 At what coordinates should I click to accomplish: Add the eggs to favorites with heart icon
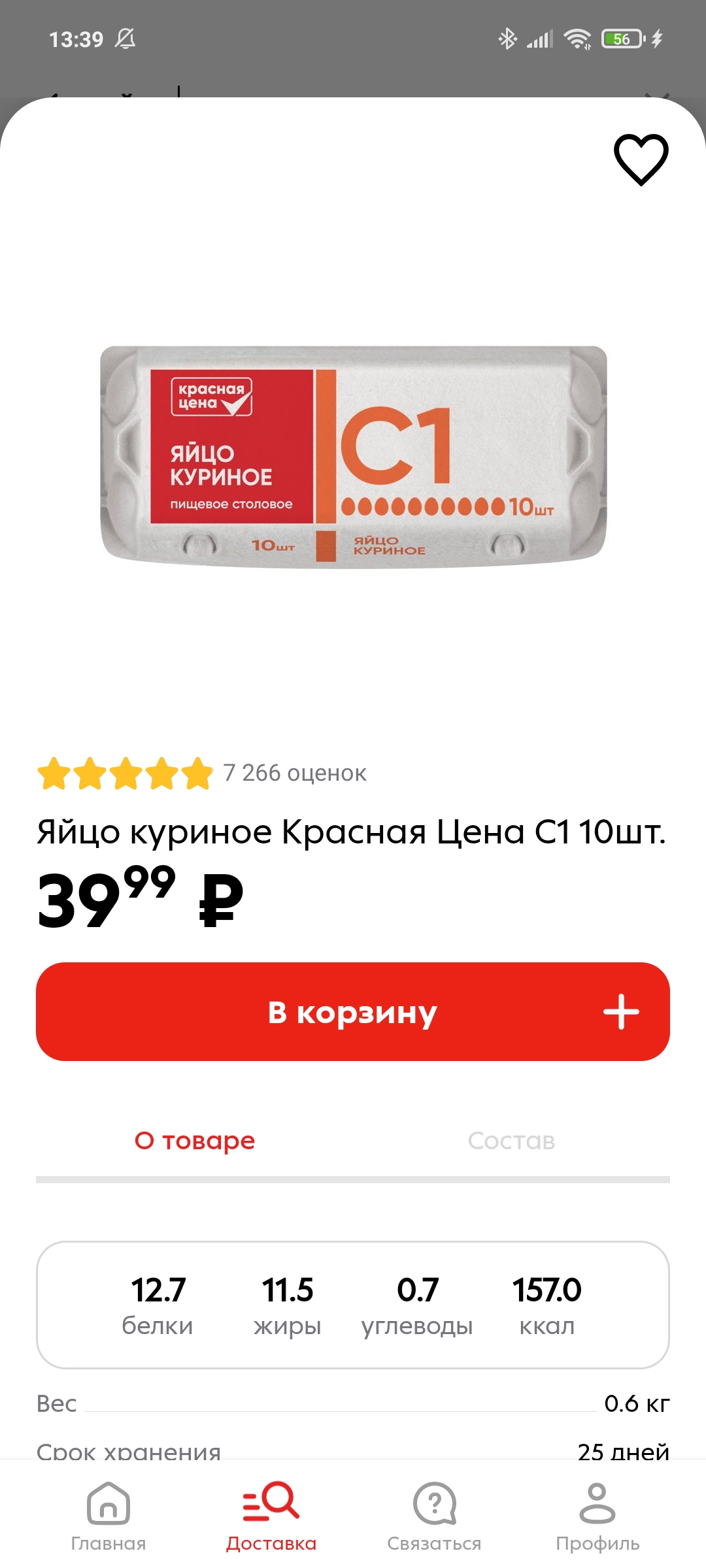click(641, 159)
